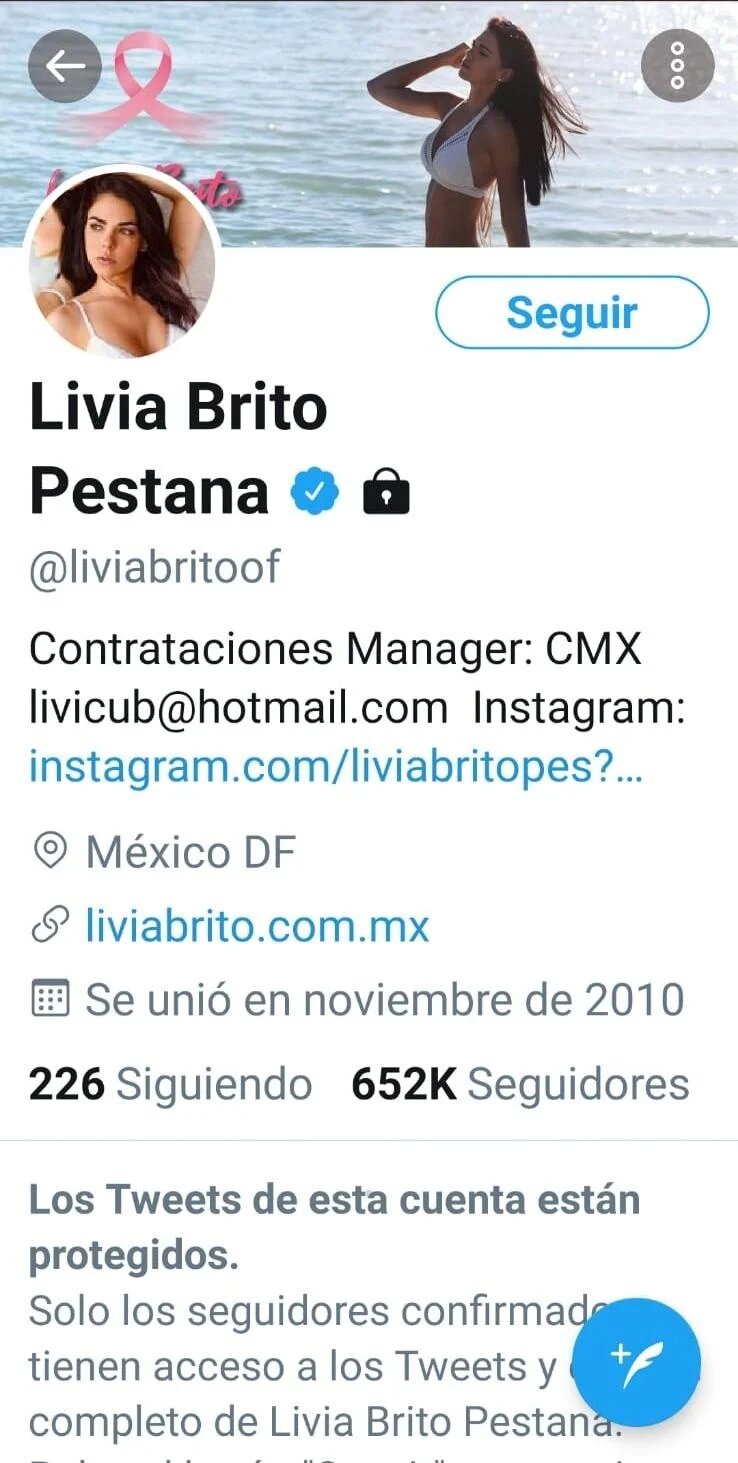Open the circular profile photo
Screen dimensions: 738x1463
[x=122, y=264]
